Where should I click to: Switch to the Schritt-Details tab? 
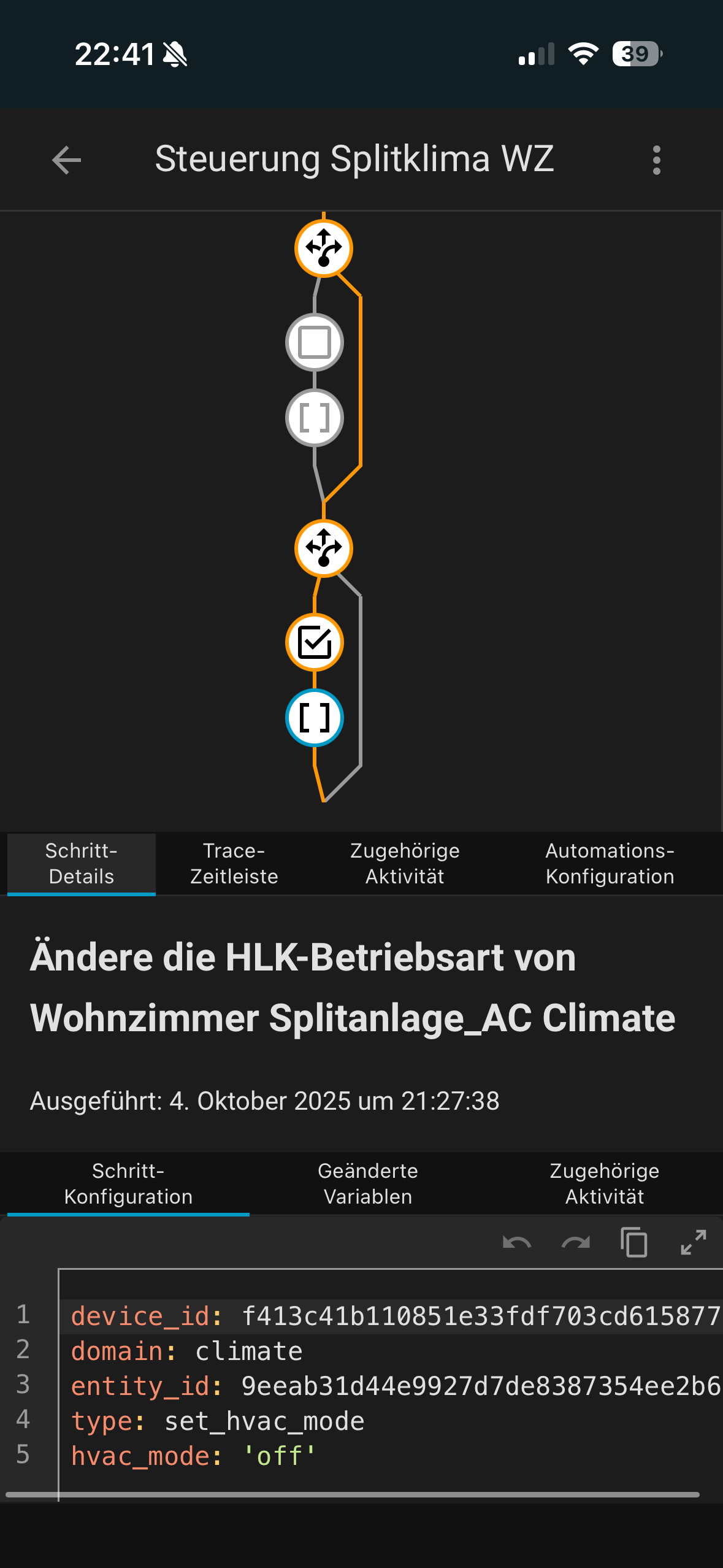[x=82, y=863]
